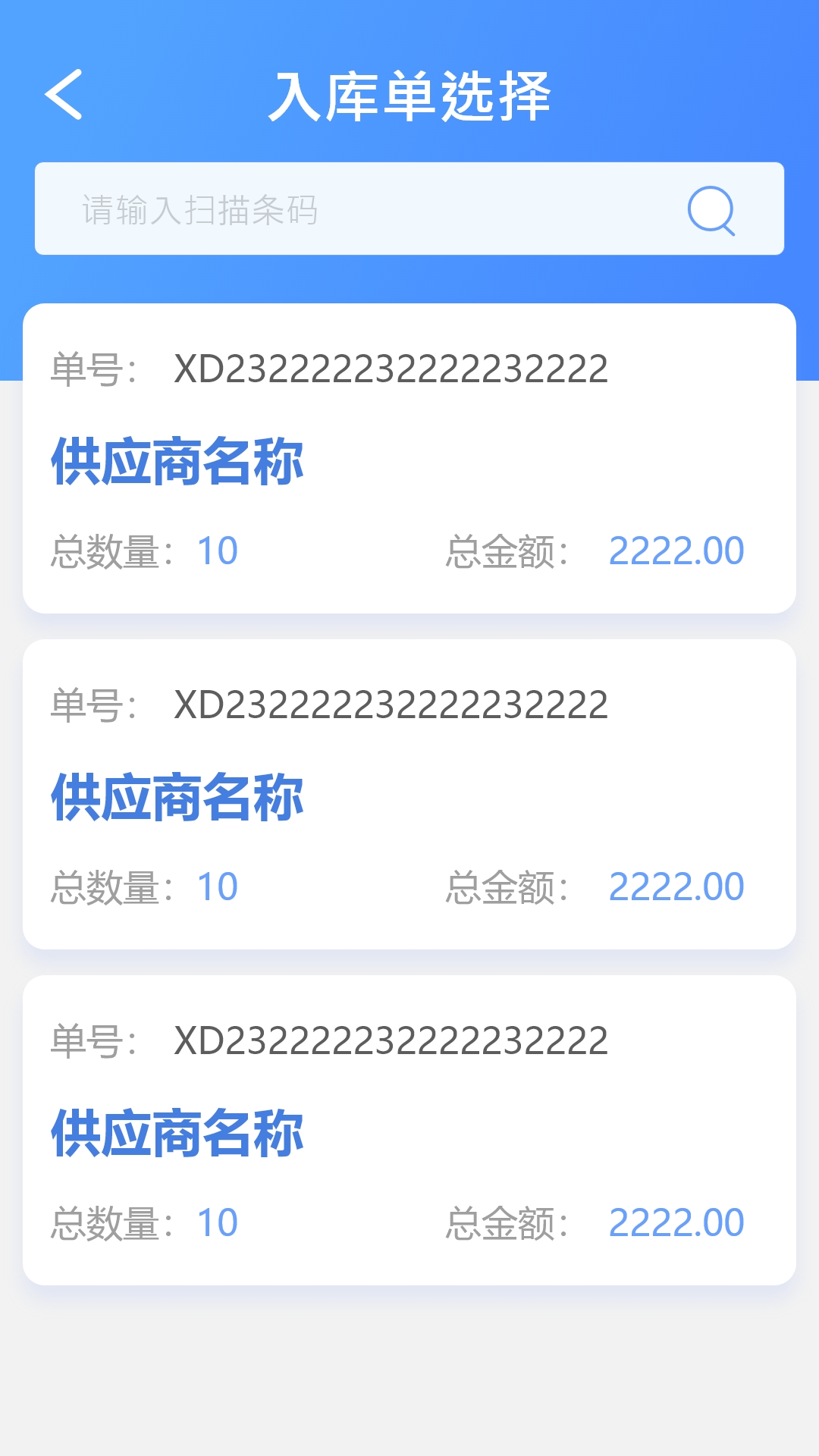Tap the magnifier search icon
This screenshot has width=819, height=1456.
click(x=711, y=210)
